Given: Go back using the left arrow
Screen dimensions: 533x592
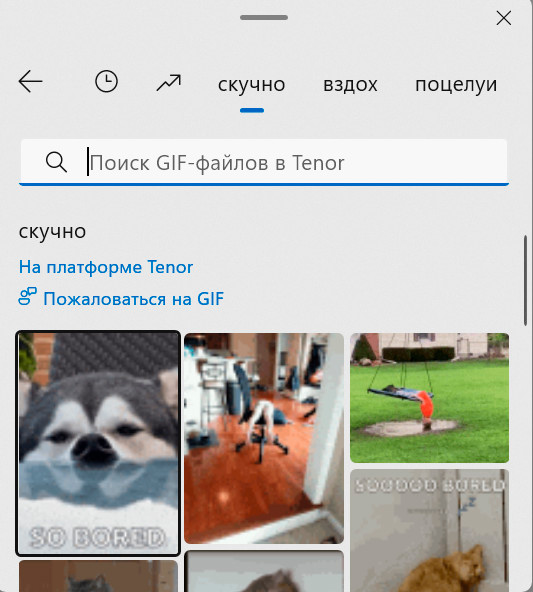Looking at the screenshot, I should (x=31, y=81).
